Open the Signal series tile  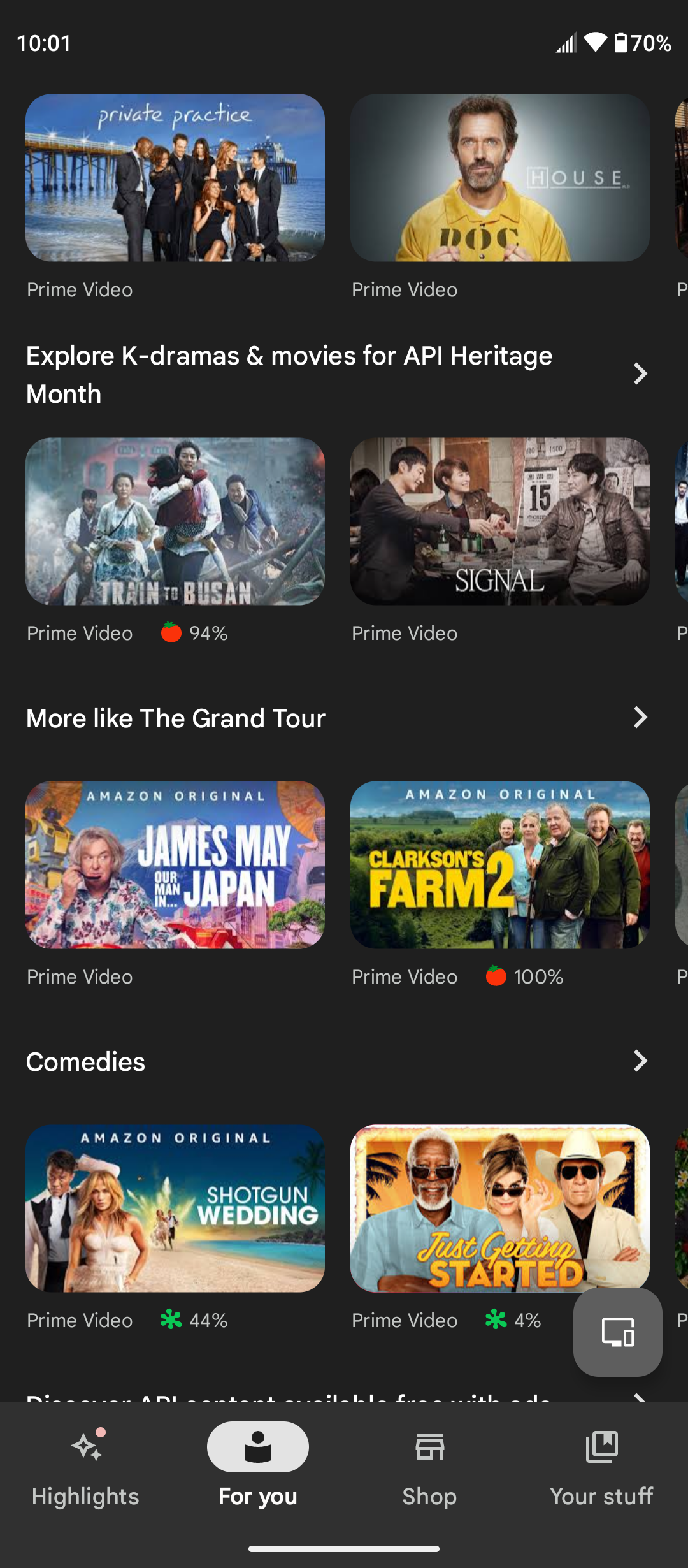click(500, 521)
